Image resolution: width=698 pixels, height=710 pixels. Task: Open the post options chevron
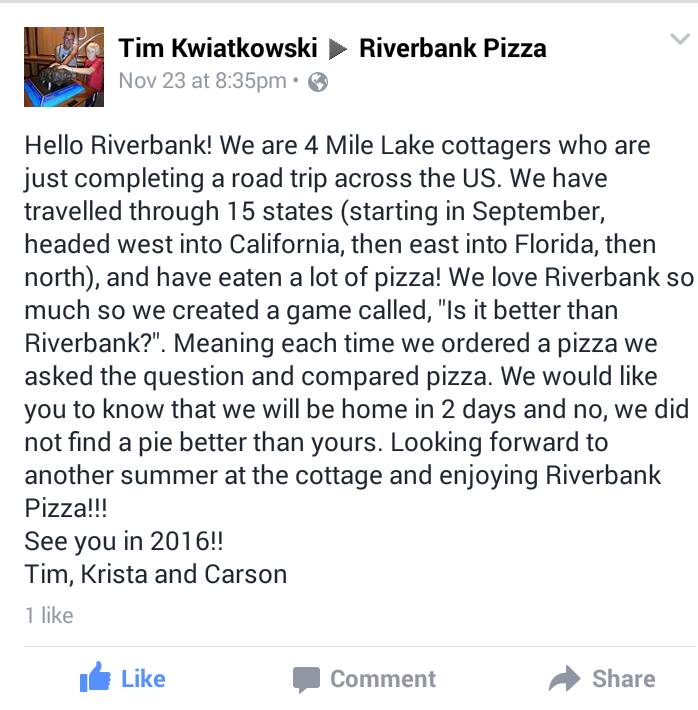[x=677, y=39]
